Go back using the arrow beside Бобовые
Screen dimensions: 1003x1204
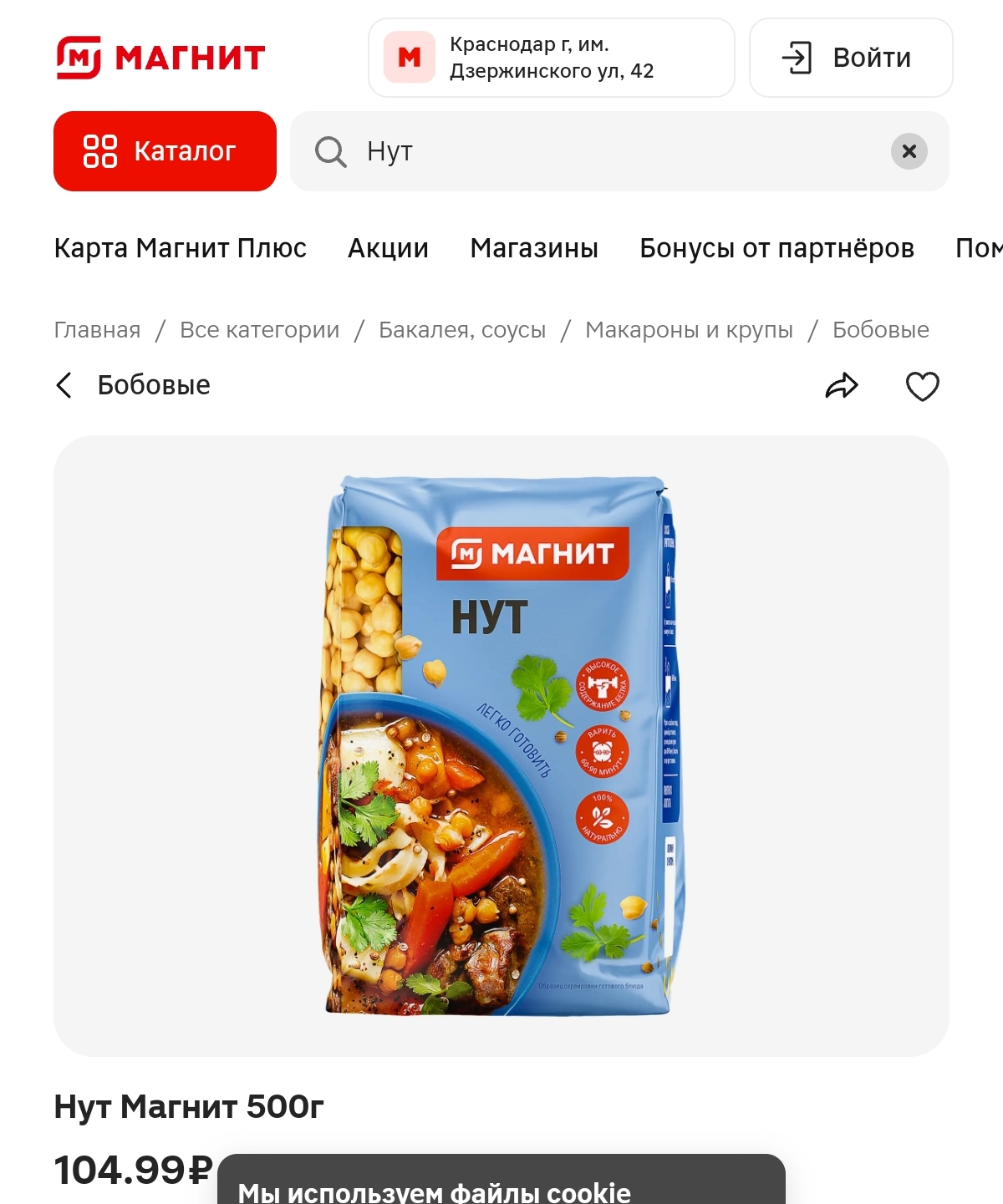pyautogui.click(x=64, y=385)
